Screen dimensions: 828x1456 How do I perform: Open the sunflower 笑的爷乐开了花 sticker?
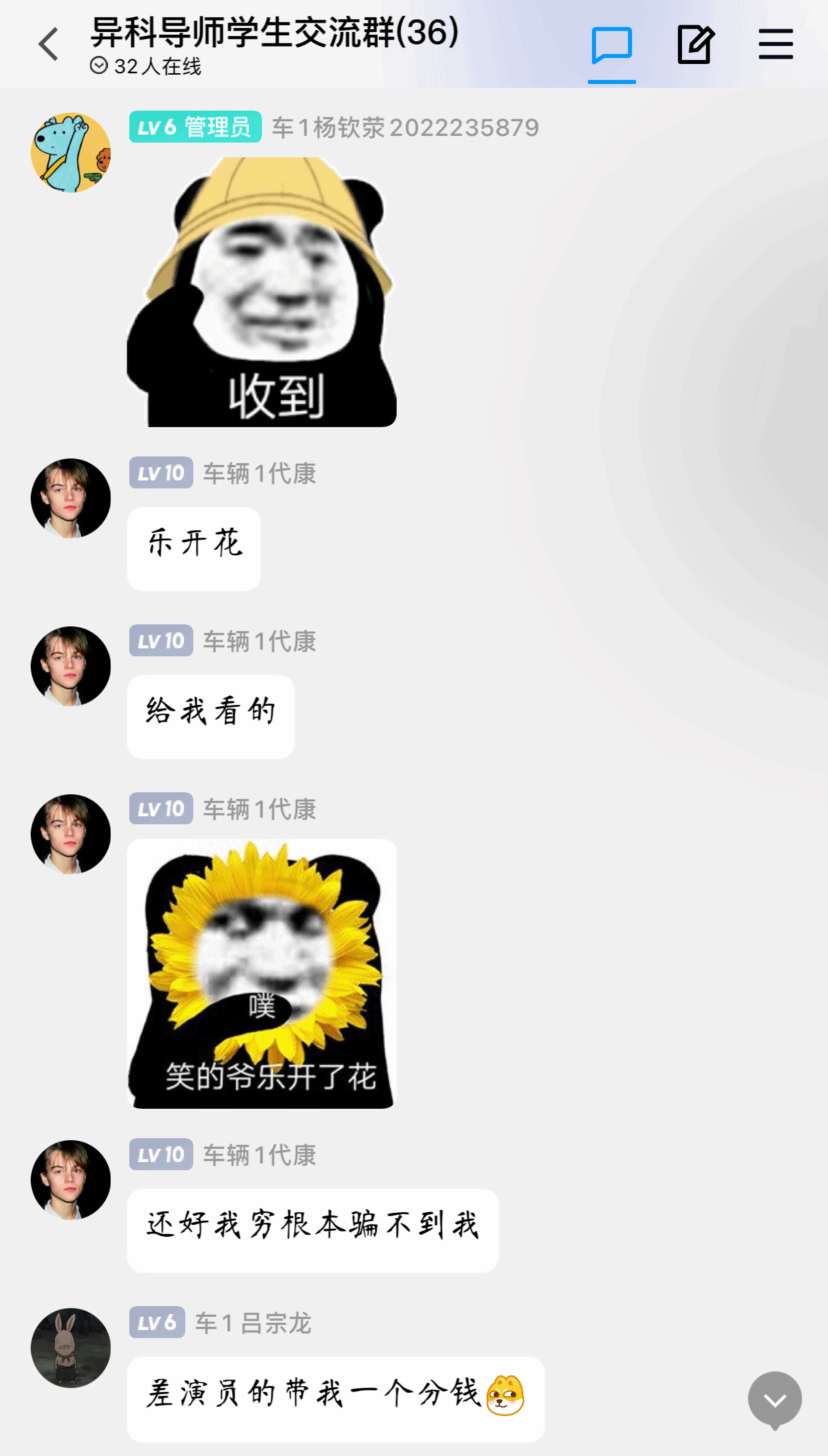click(262, 974)
